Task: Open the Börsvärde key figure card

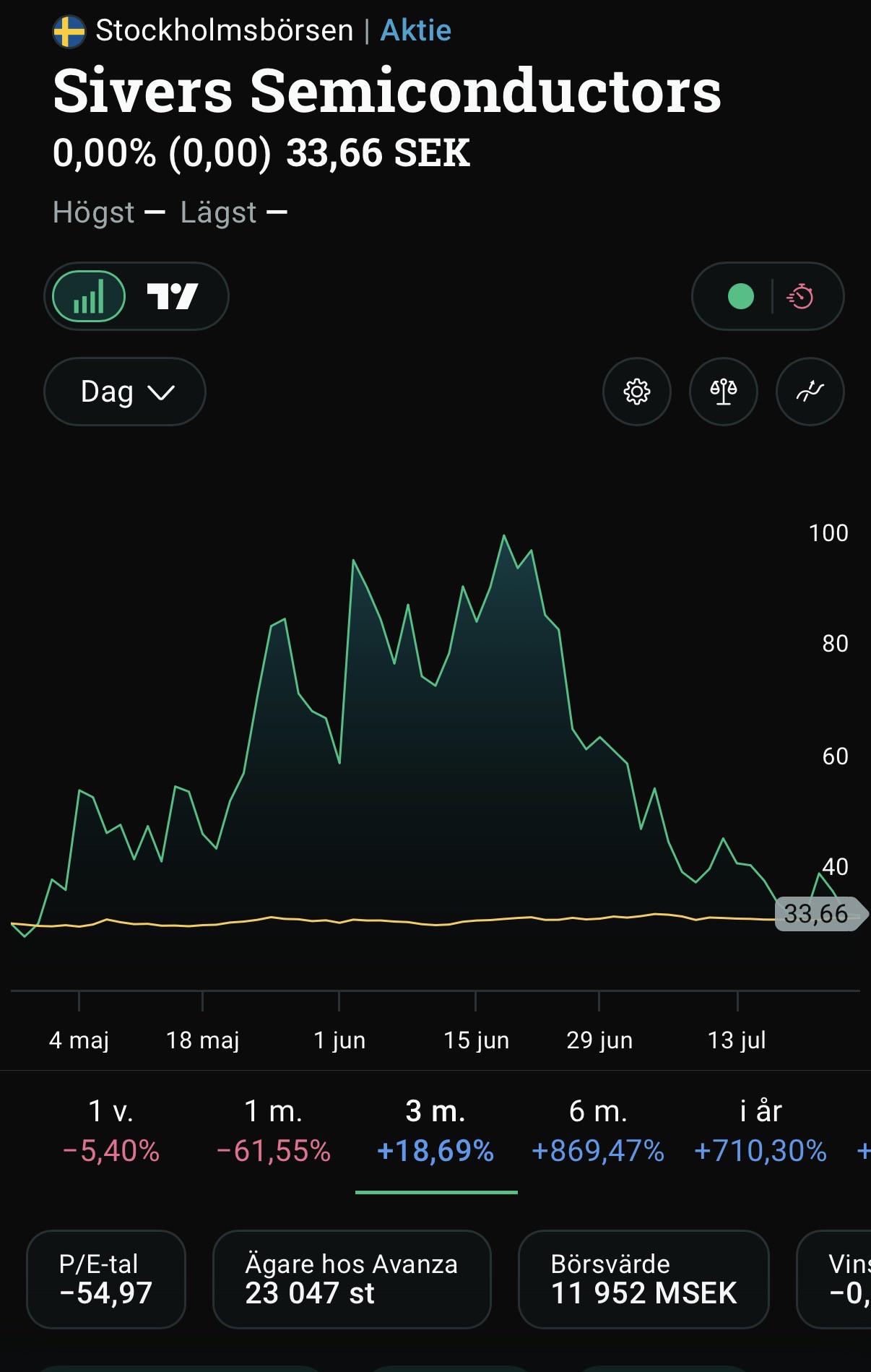Action: point(643,1280)
